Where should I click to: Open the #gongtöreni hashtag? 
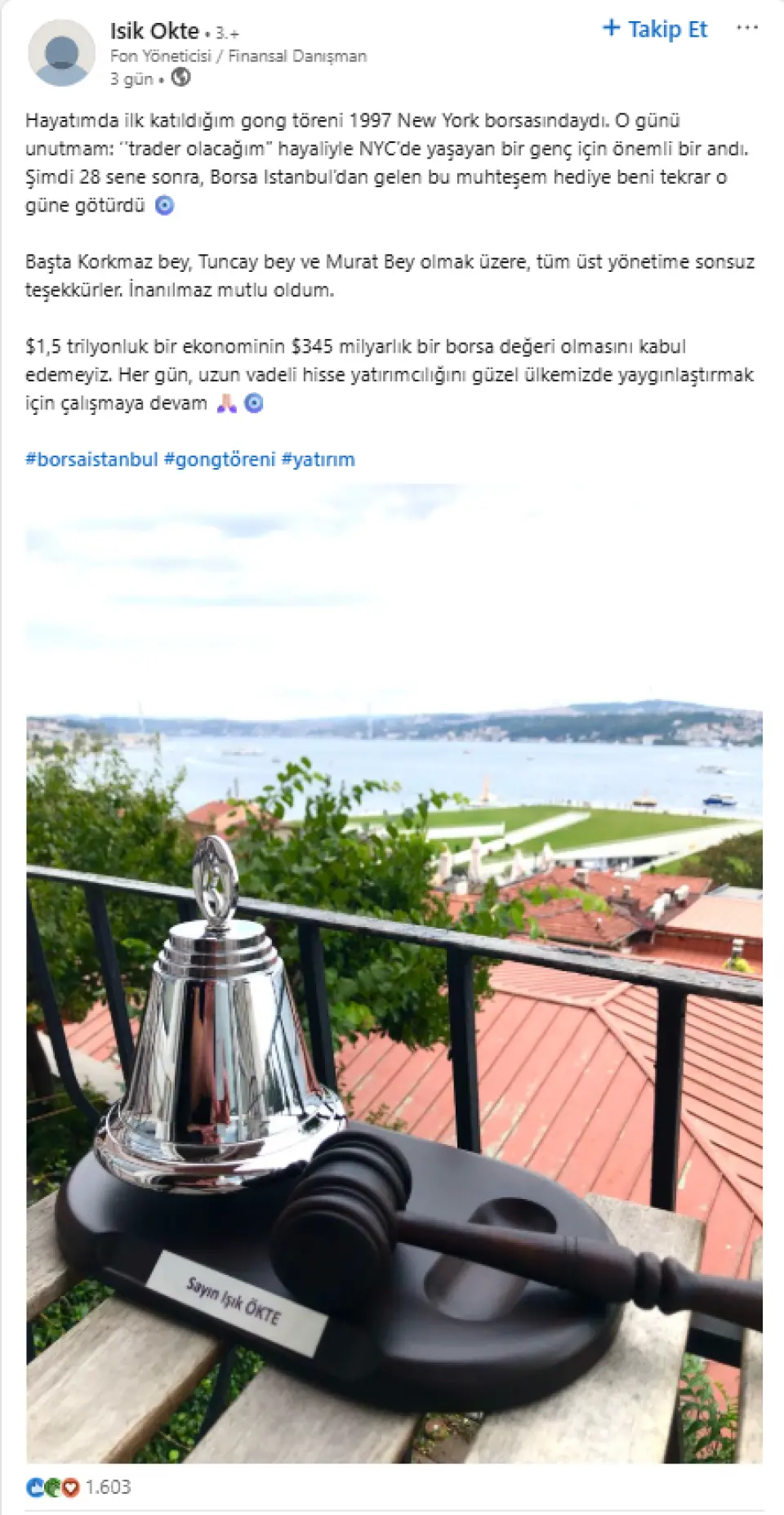[x=220, y=459]
